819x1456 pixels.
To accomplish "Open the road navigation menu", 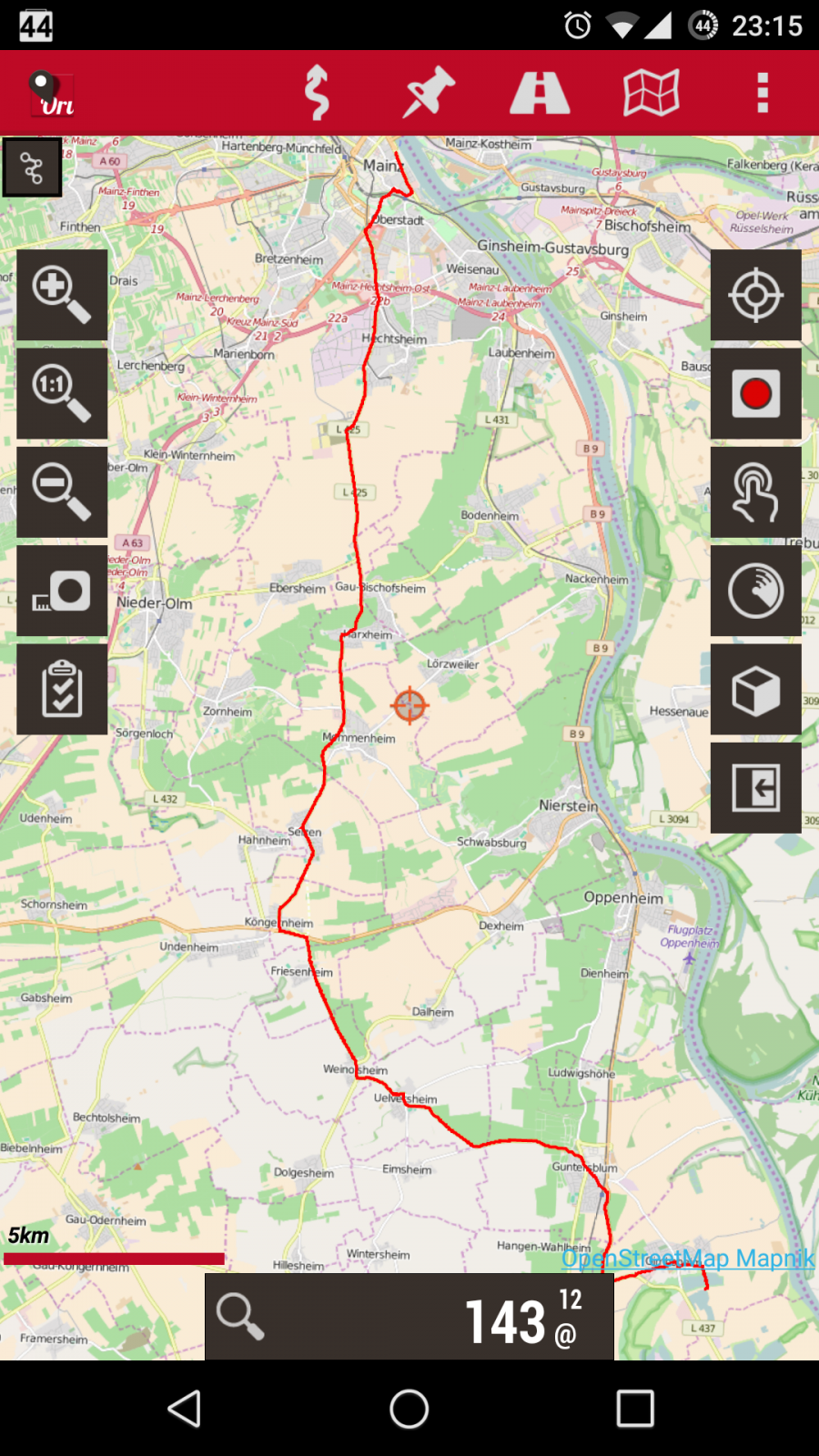I will (540, 93).
